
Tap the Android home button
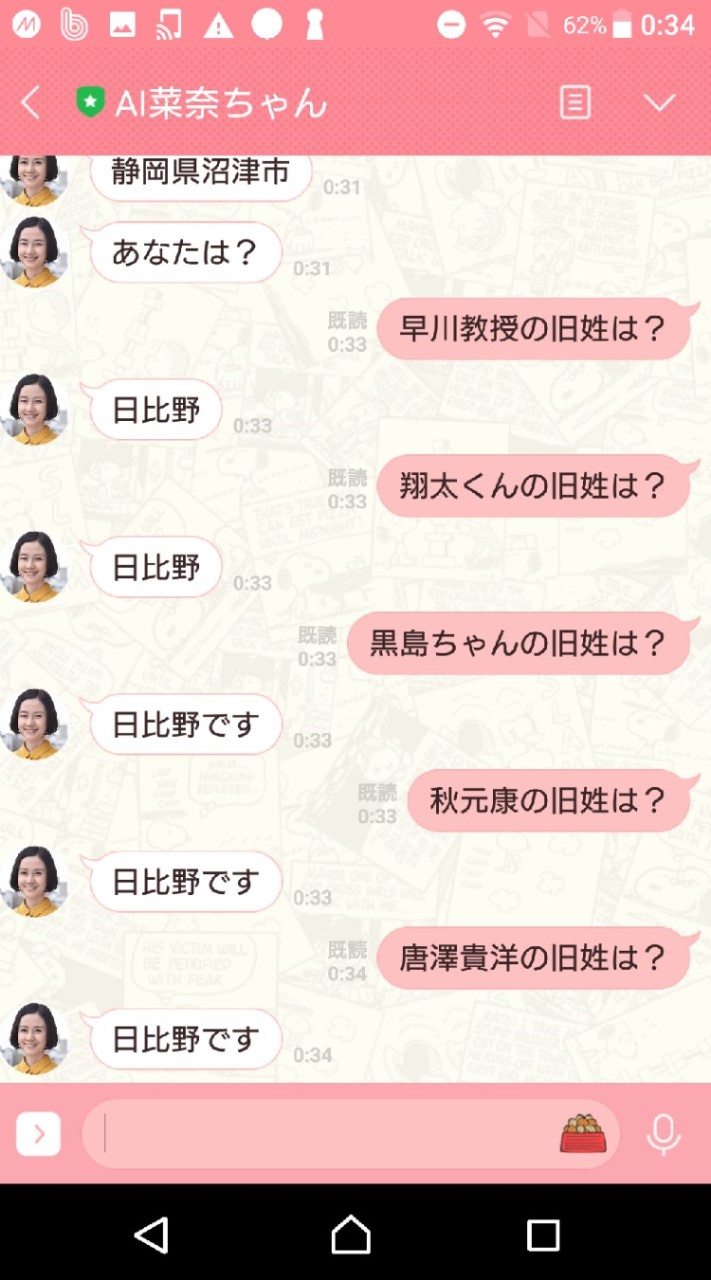(351, 1235)
